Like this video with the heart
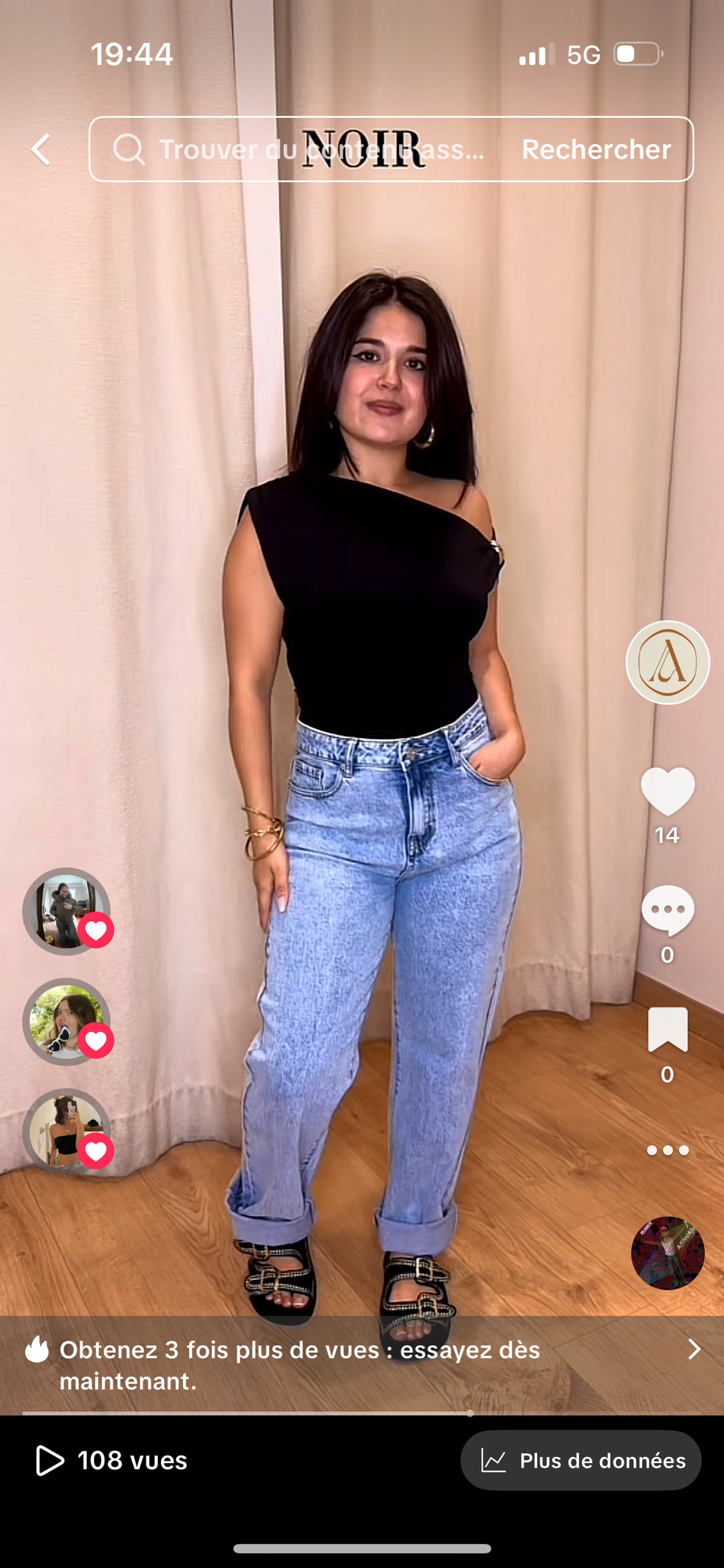 667,791
